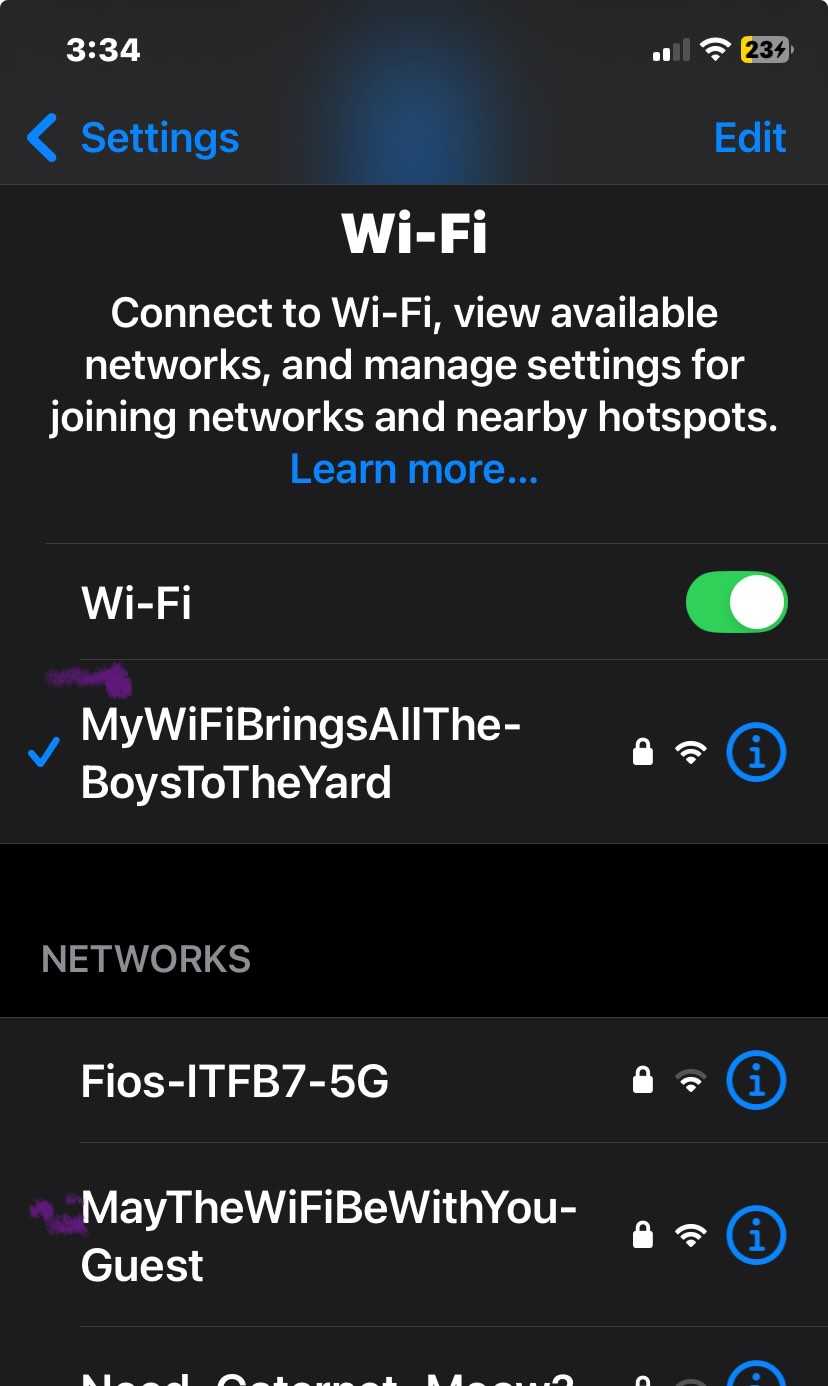The image size is (828, 1386).
Task: Open the Learn more link
Action: click(413, 468)
